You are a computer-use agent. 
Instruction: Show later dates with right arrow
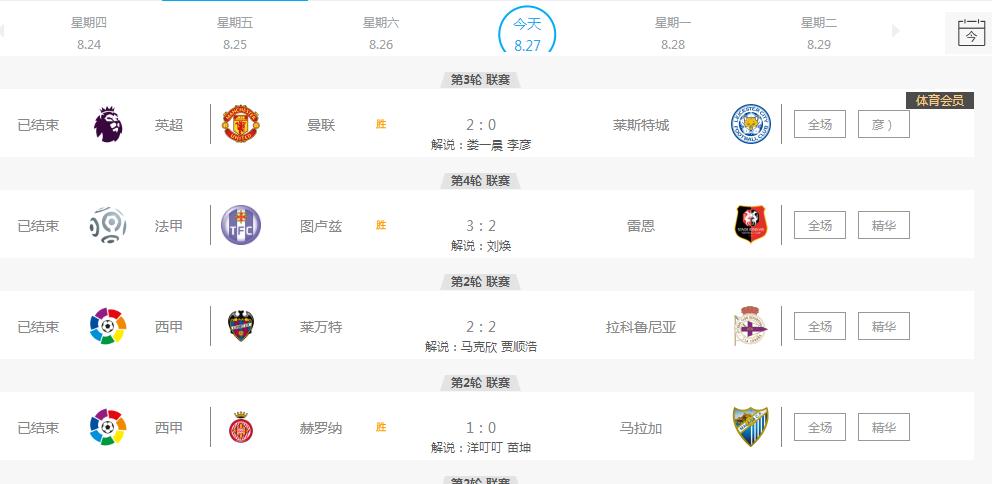896,31
